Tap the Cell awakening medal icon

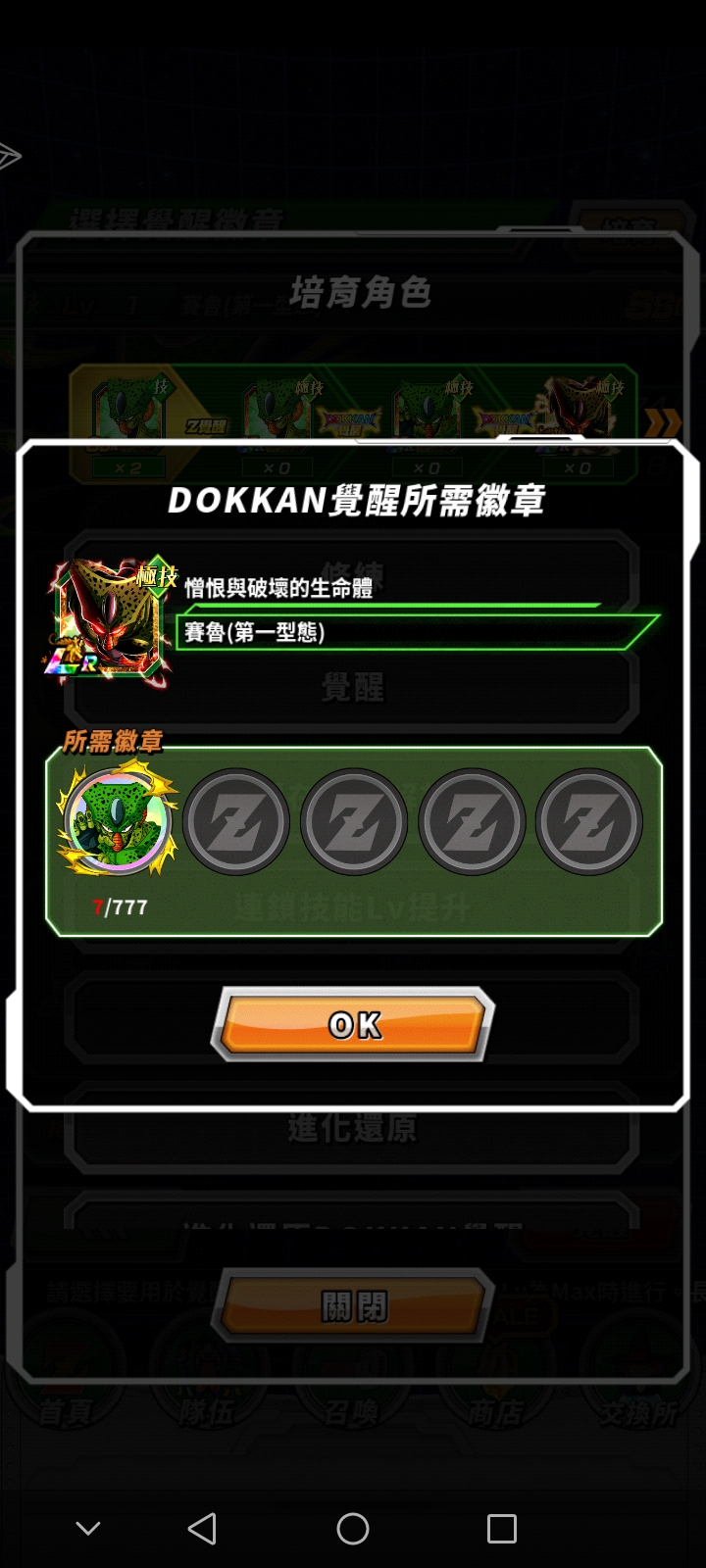click(119, 821)
